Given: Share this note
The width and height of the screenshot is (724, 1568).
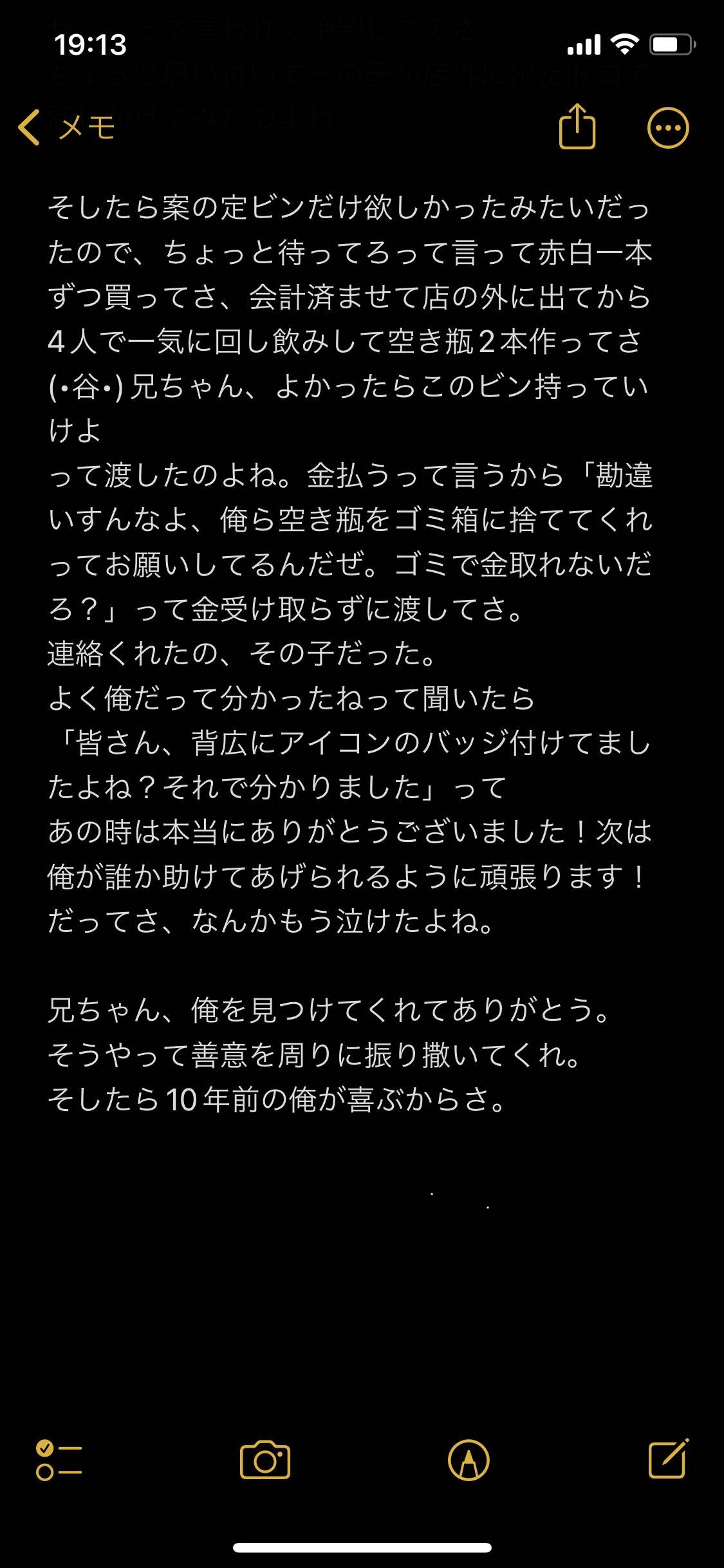Looking at the screenshot, I should pos(577,127).
